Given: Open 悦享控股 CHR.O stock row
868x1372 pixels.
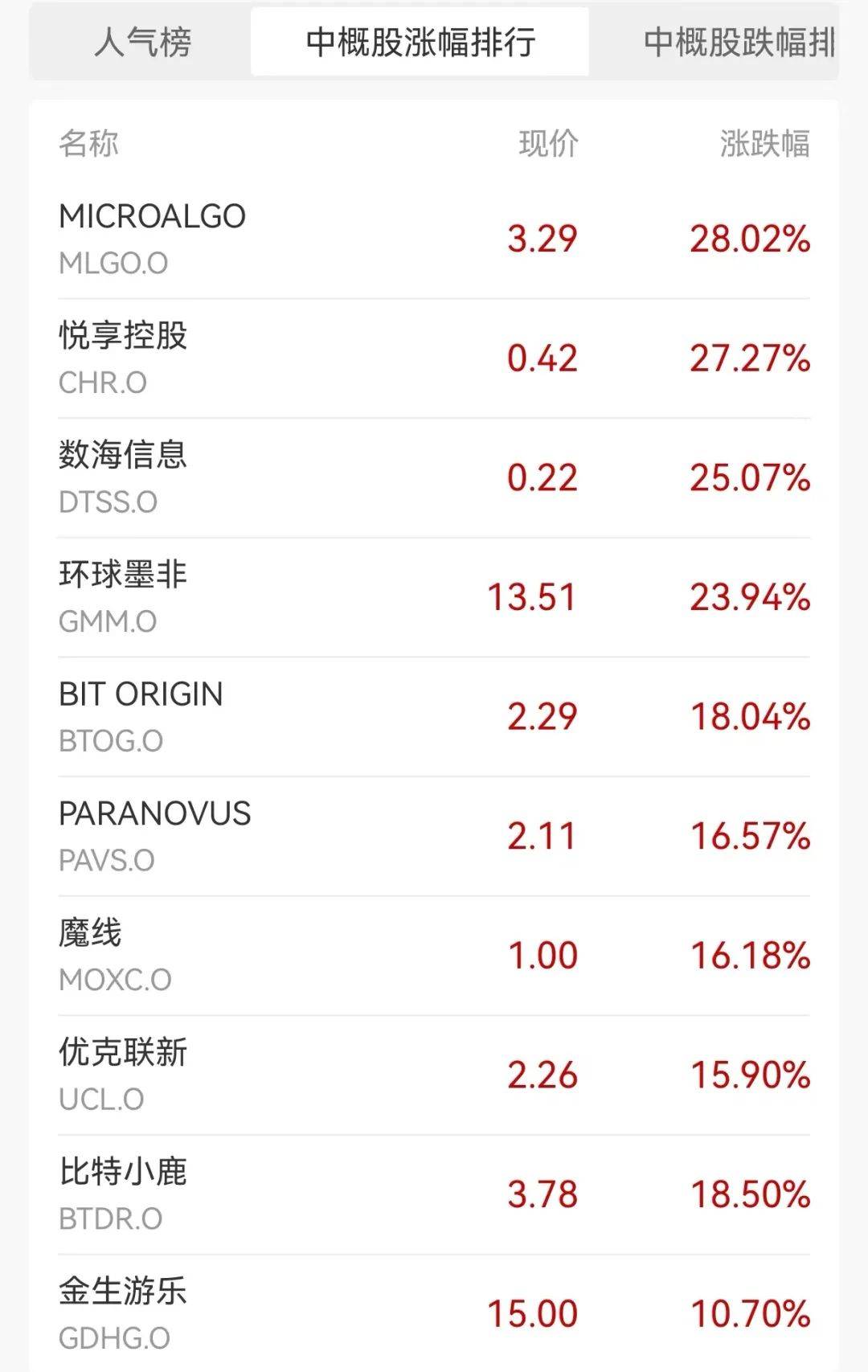Looking at the screenshot, I should [434, 358].
